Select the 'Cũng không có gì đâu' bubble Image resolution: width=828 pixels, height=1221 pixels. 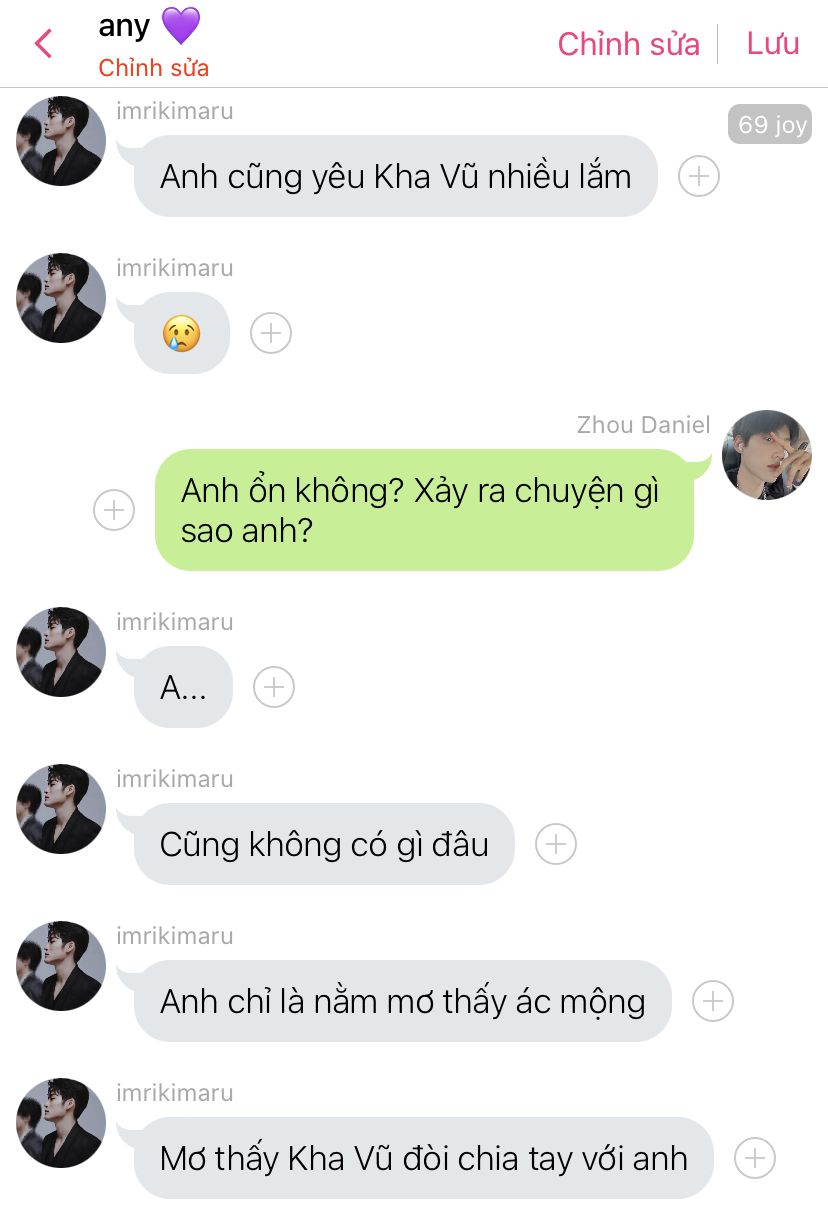click(324, 845)
